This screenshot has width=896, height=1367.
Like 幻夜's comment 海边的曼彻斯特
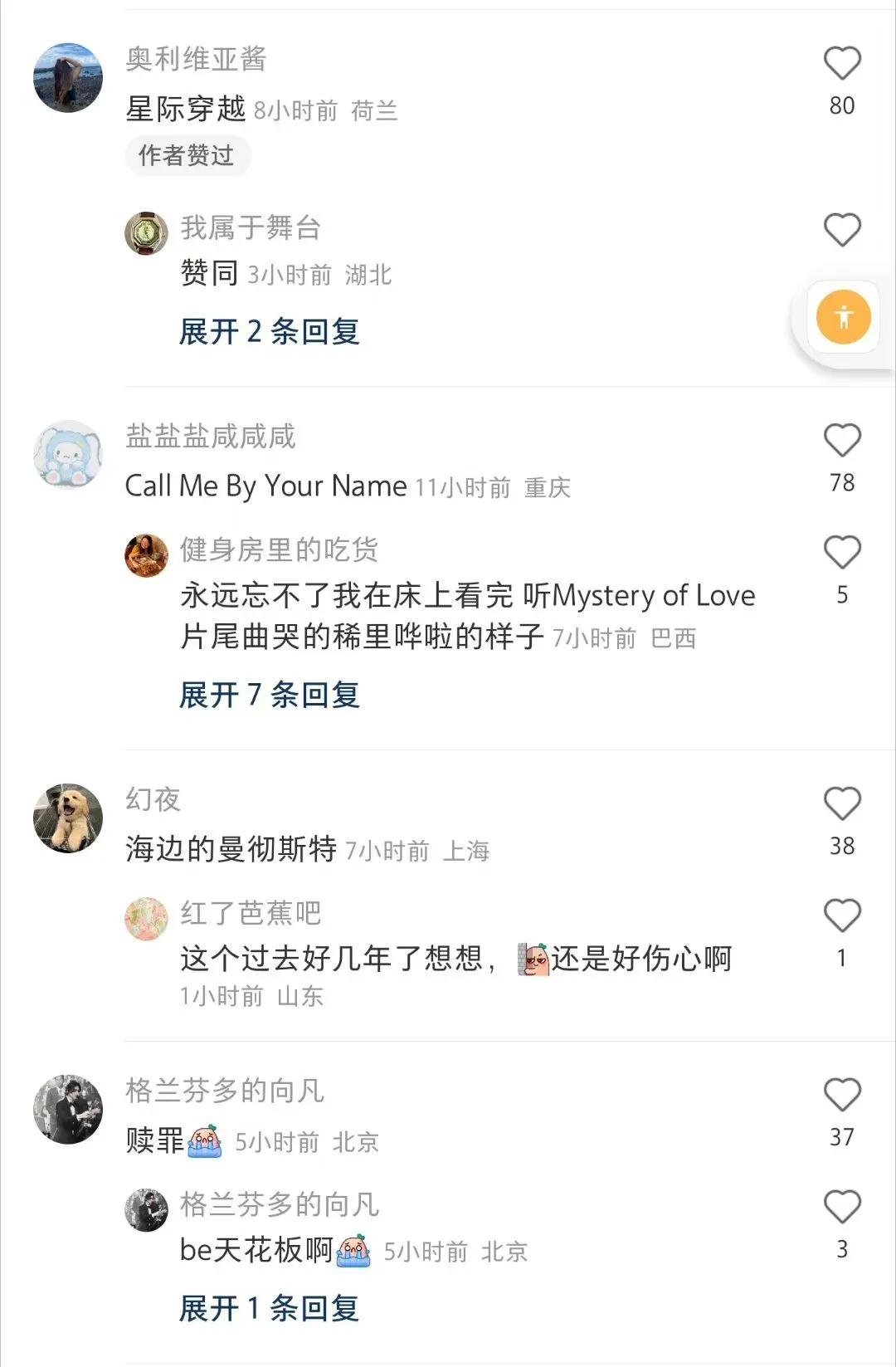pyautogui.click(x=841, y=804)
